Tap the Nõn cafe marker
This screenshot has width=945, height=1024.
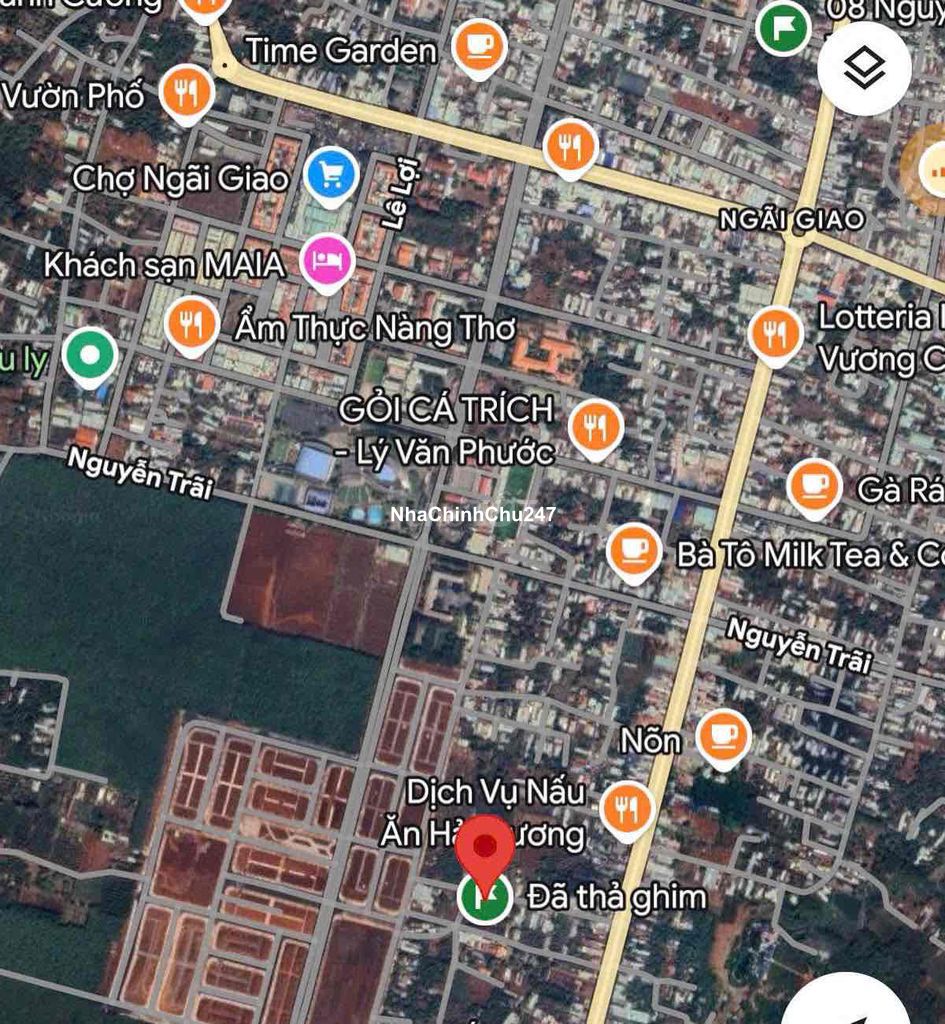pyautogui.click(x=722, y=737)
